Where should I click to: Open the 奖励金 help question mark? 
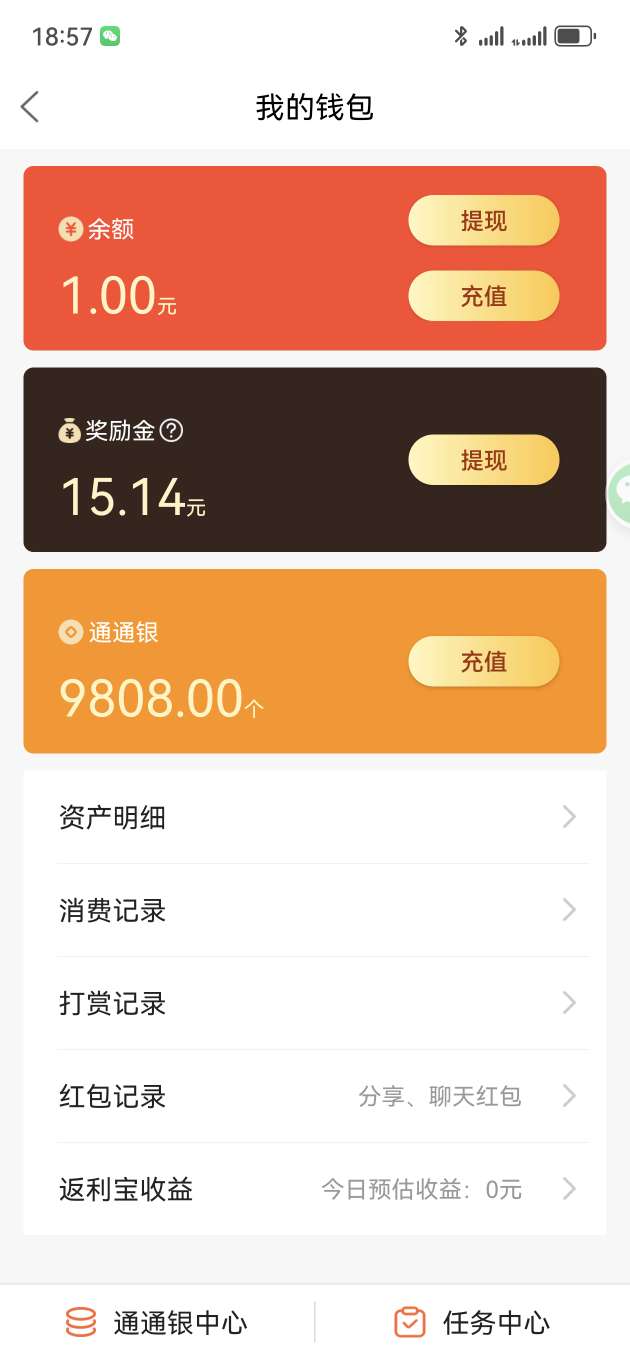click(x=172, y=431)
